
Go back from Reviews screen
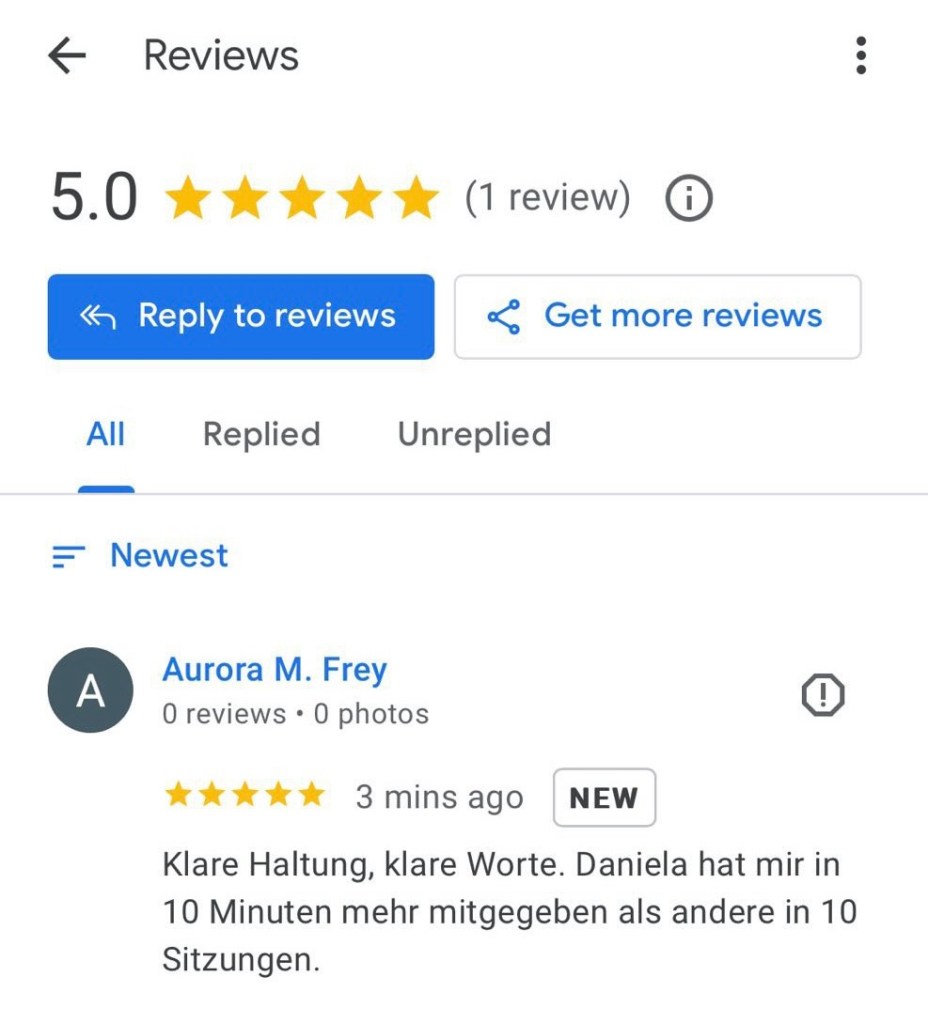tap(67, 56)
